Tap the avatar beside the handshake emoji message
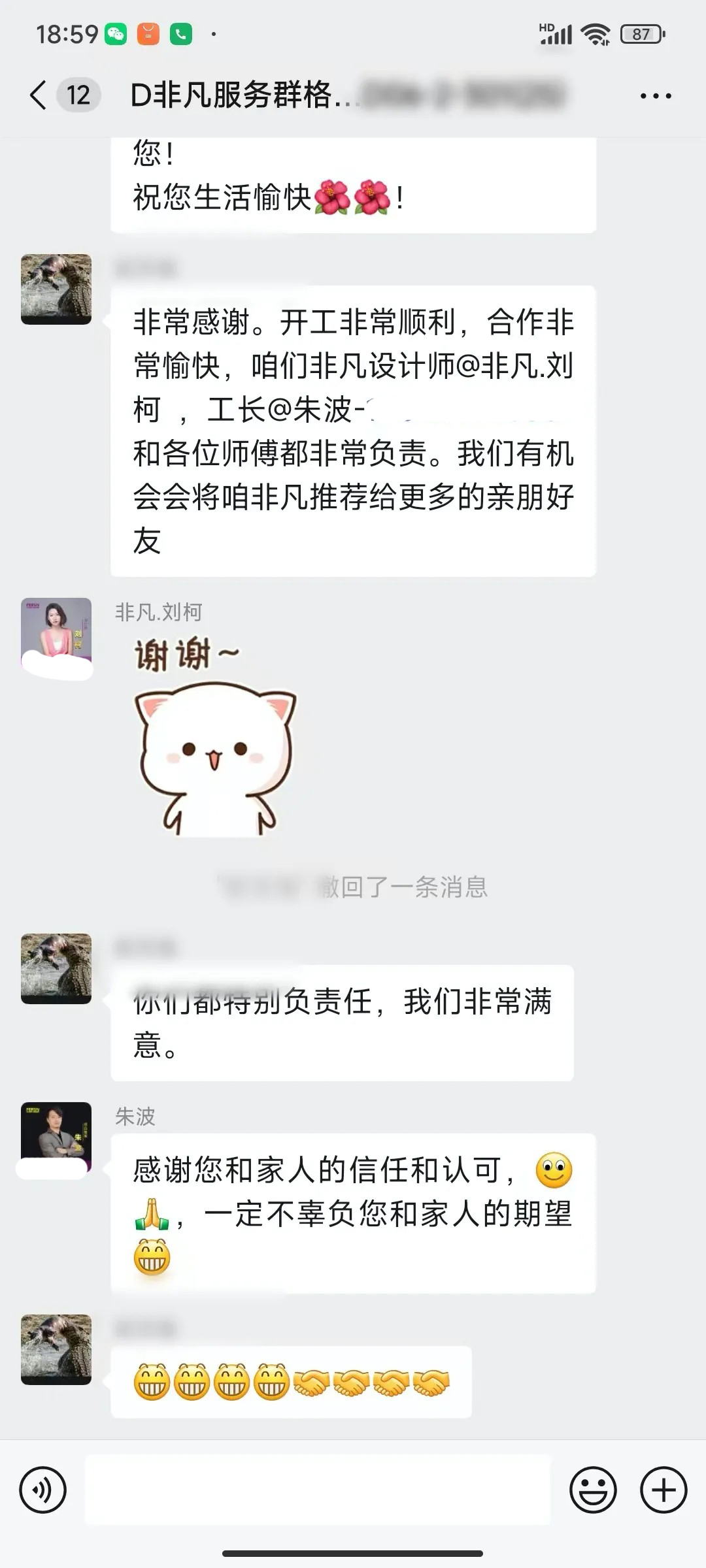706x1568 pixels. [56, 1349]
